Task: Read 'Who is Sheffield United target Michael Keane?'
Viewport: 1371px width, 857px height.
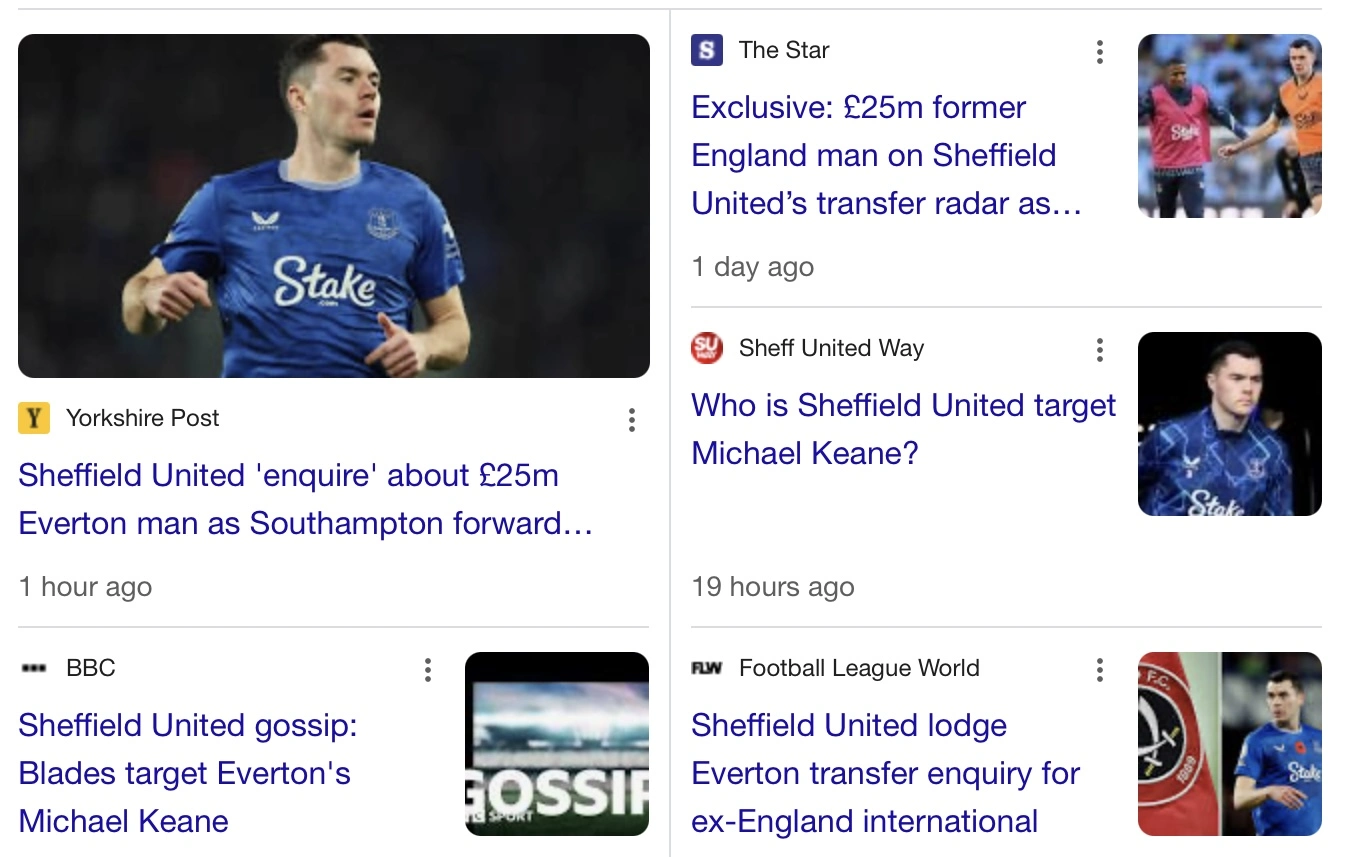Action: (x=903, y=429)
